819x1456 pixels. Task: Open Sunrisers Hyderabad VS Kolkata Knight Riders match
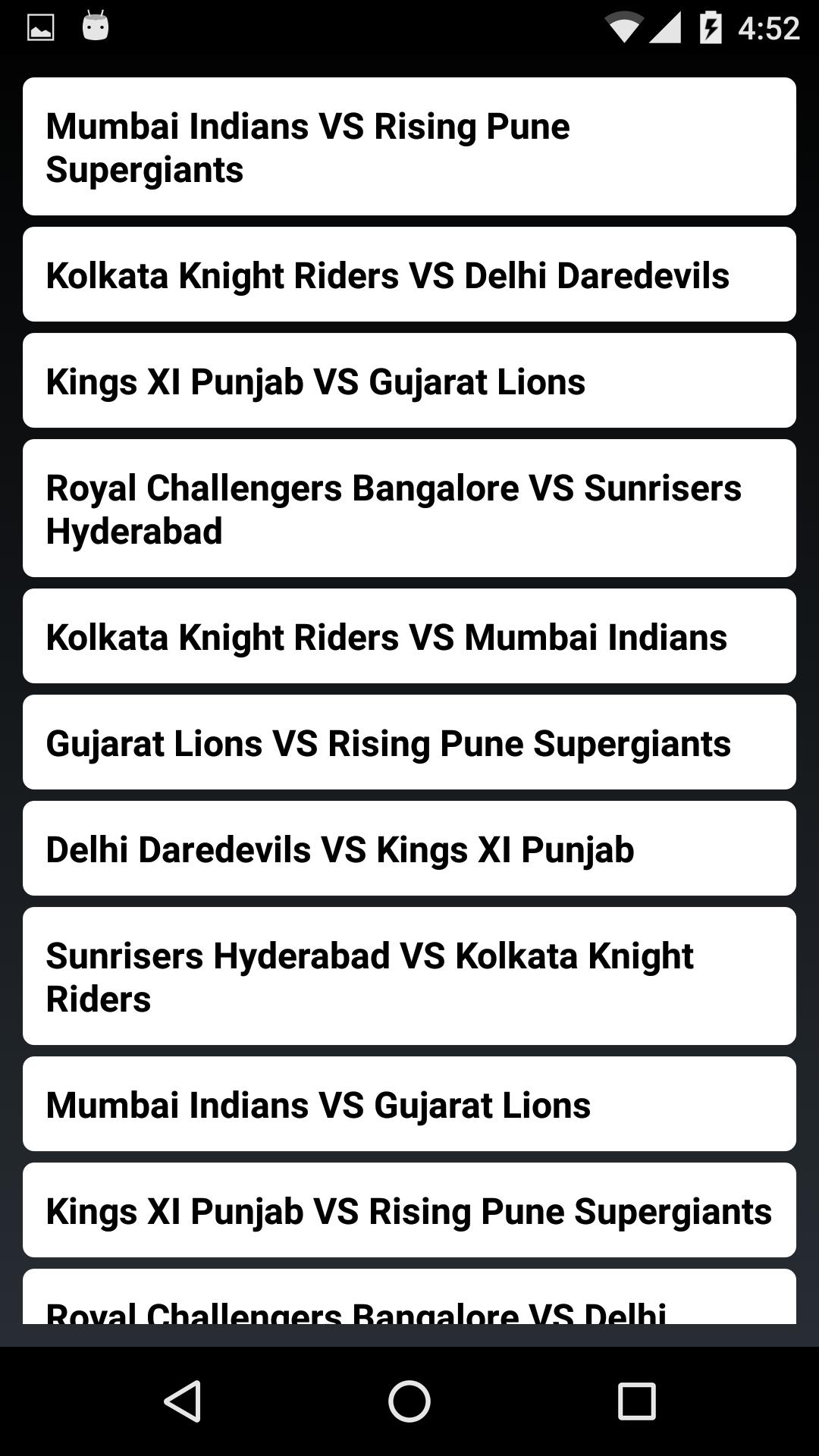409,975
